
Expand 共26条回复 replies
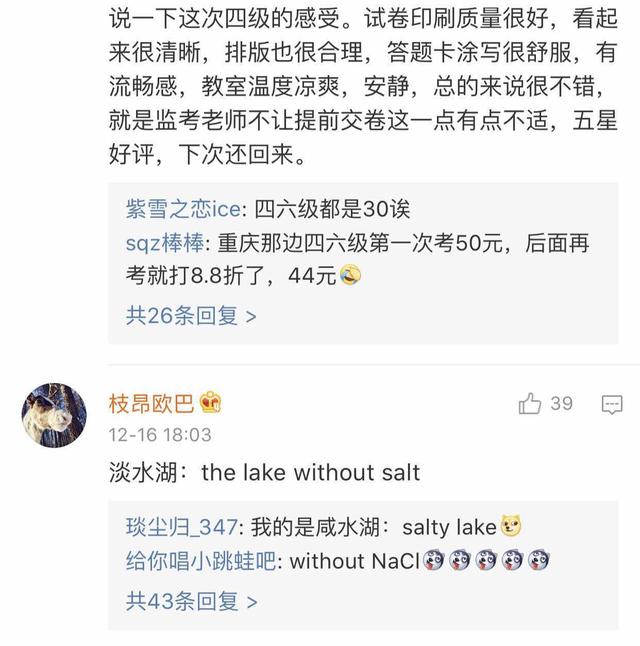(x=191, y=316)
